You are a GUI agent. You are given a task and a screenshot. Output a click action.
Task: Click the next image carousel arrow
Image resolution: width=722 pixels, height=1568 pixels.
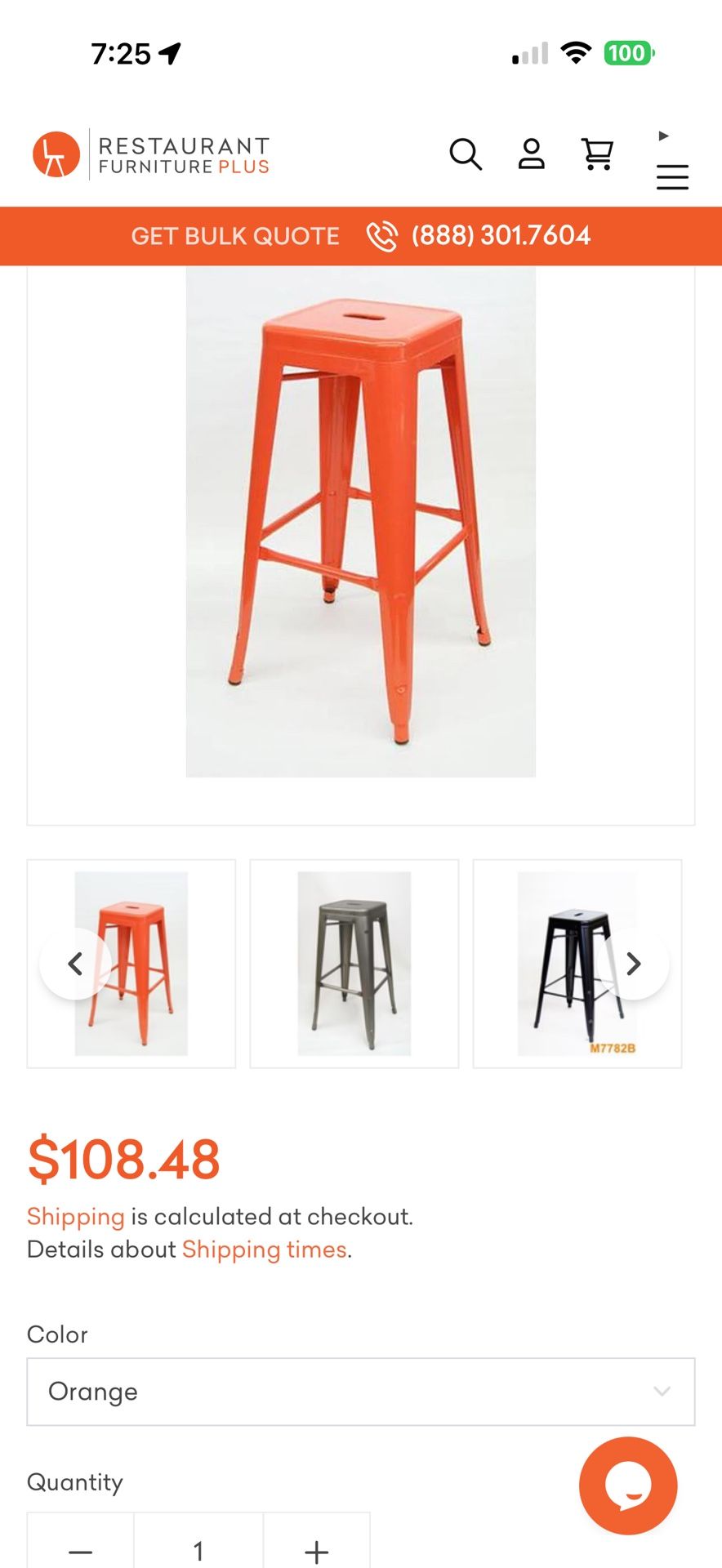633,964
